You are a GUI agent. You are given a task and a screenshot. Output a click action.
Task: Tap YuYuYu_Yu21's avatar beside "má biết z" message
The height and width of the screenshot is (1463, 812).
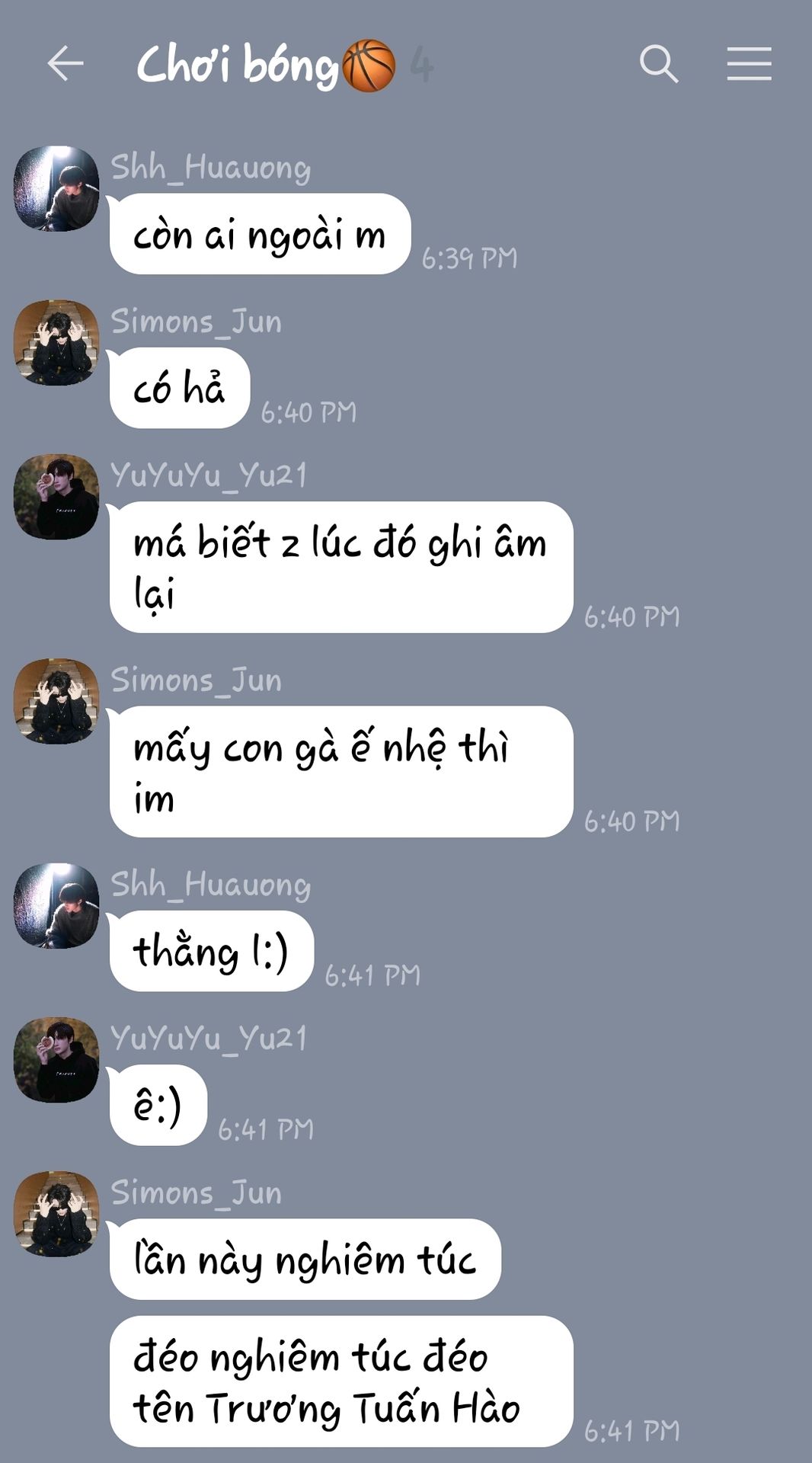point(56,497)
